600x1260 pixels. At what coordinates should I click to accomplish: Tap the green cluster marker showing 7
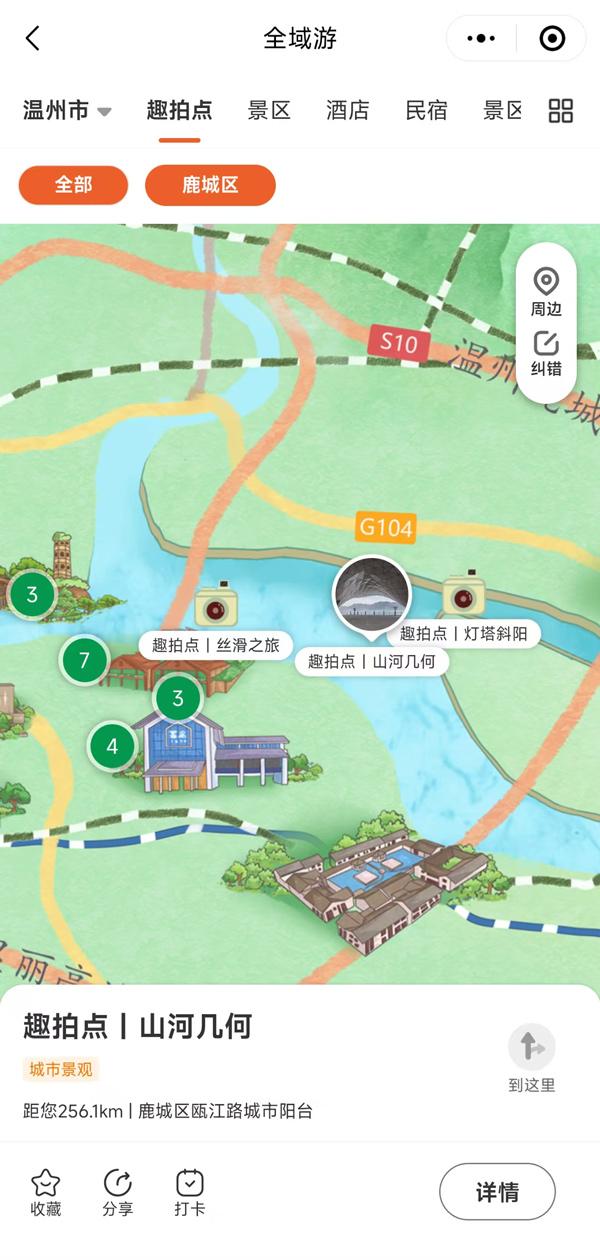(84, 660)
